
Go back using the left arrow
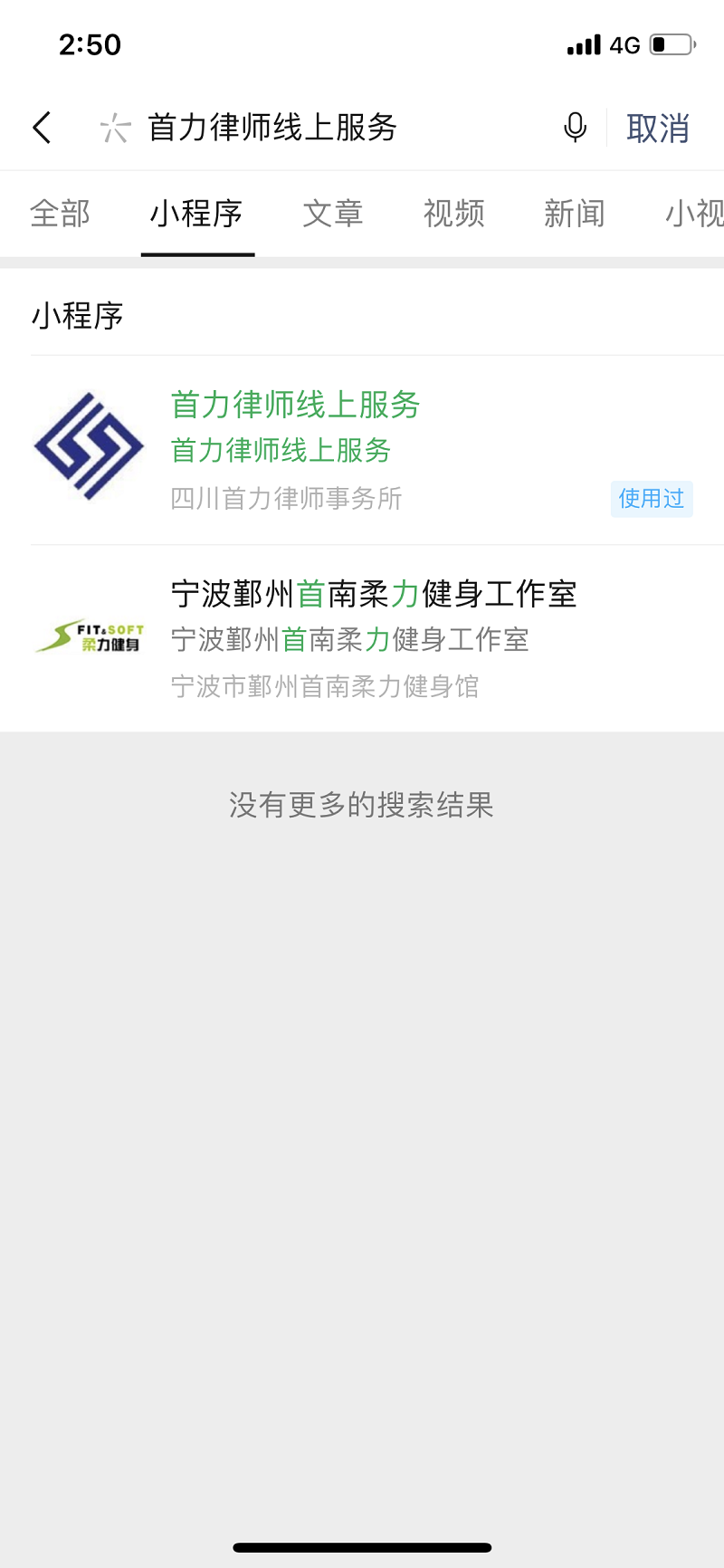pyautogui.click(x=42, y=128)
